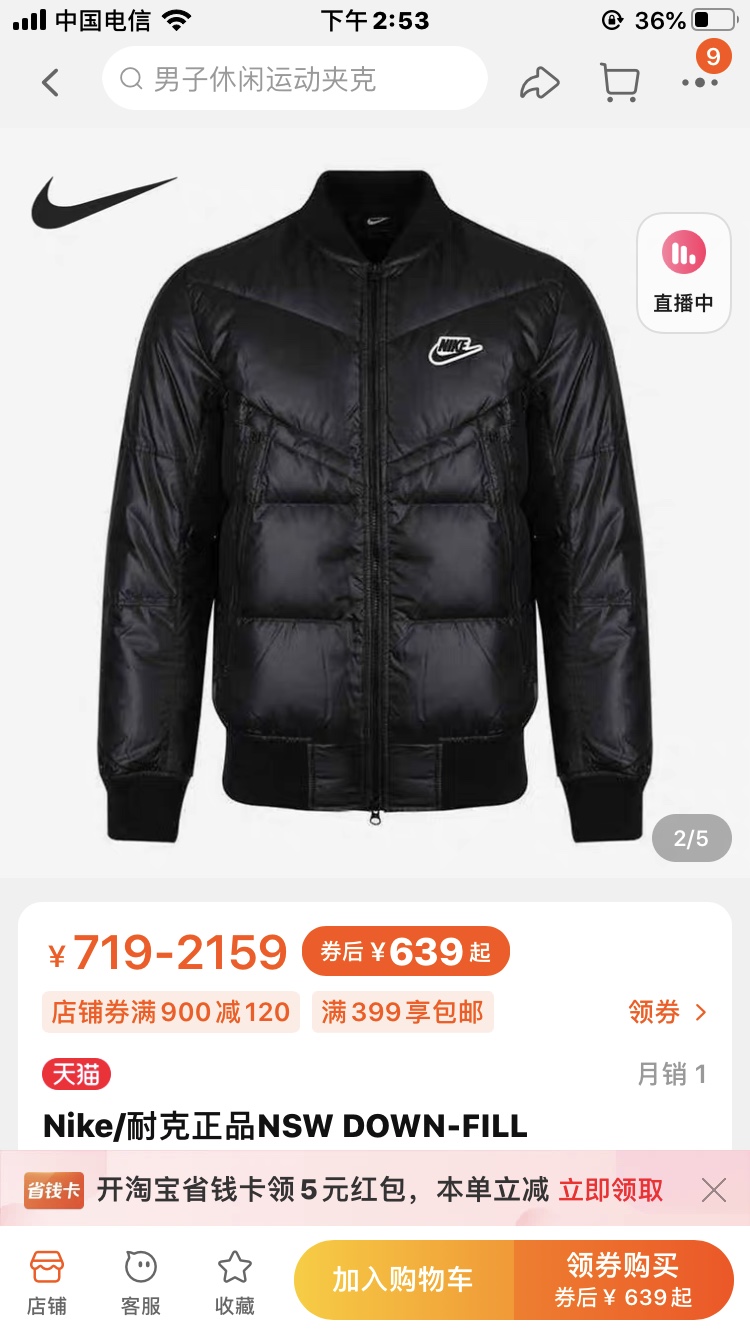The width and height of the screenshot is (750, 1334).
Task: Share this product
Action: pyautogui.click(x=539, y=82)
